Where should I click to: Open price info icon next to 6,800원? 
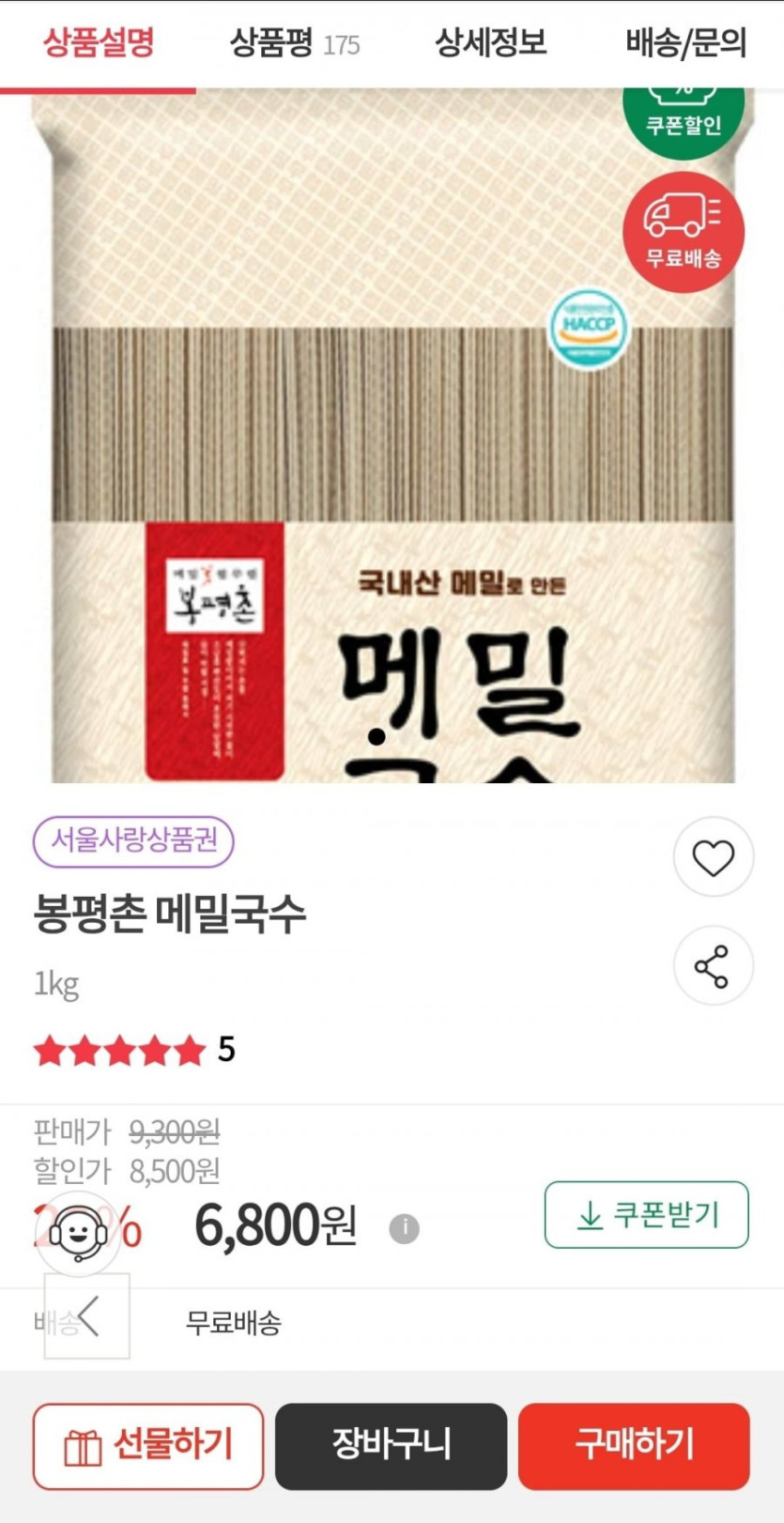click(405, 1228)
